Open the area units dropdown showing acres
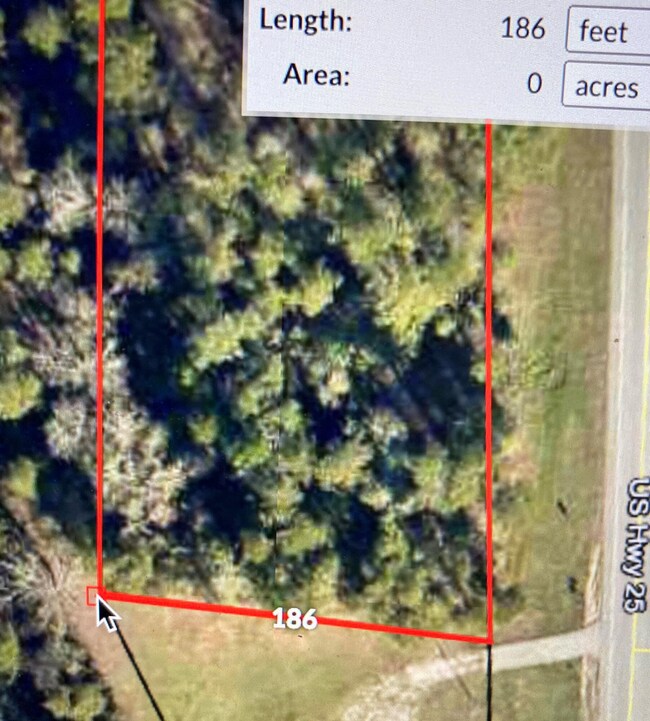The width and height of the screenshot is (650, 721). (x=605, y=86)
